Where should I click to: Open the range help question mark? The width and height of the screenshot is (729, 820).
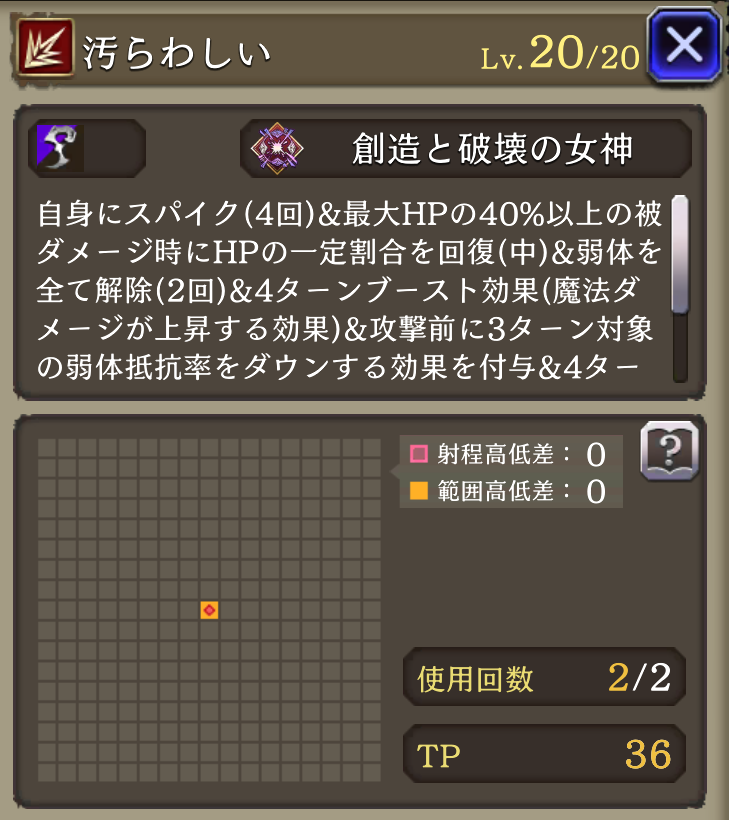click(x=668, y=453)
